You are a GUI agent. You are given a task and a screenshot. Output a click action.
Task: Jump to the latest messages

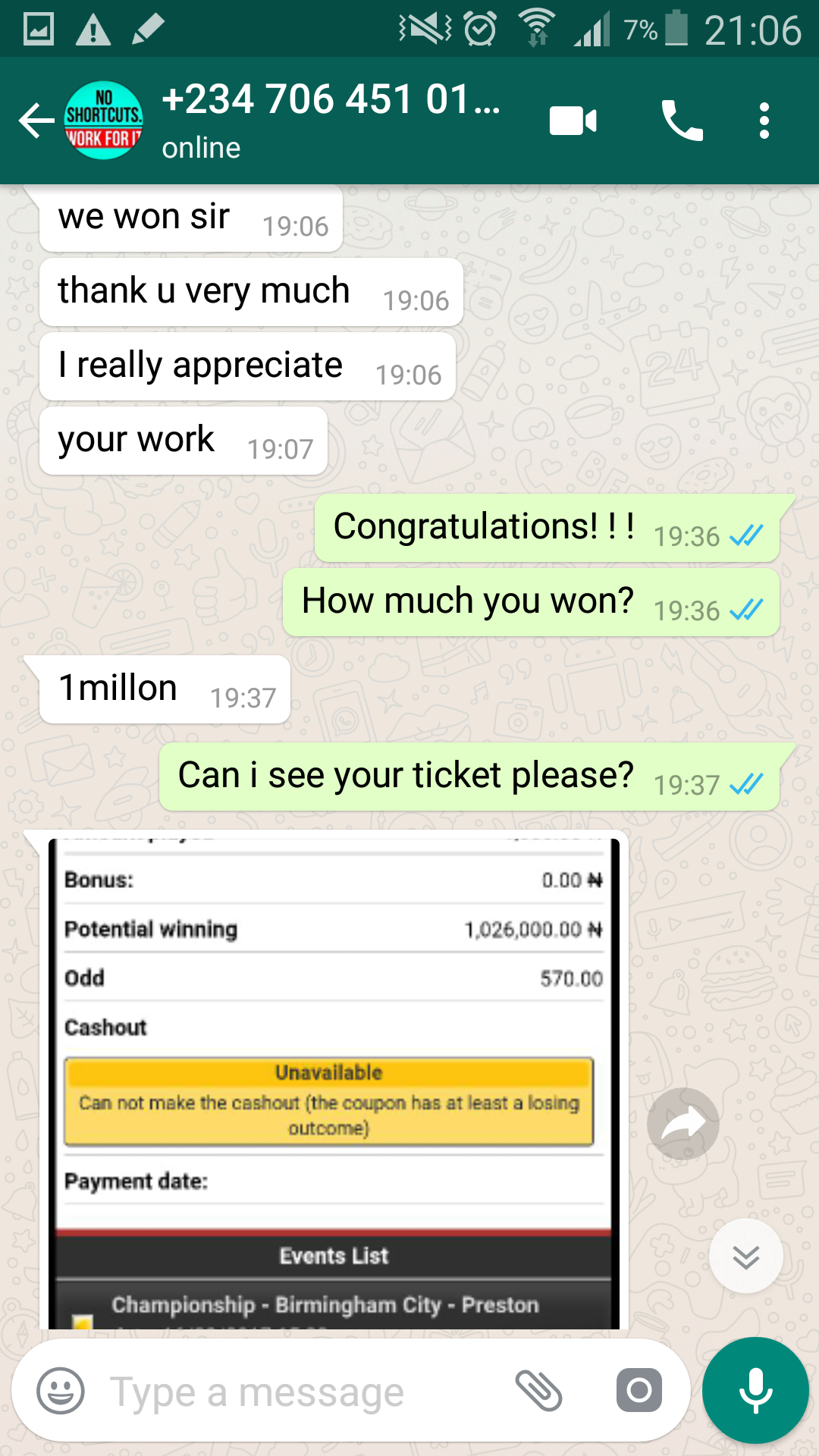click(746, 1256)
